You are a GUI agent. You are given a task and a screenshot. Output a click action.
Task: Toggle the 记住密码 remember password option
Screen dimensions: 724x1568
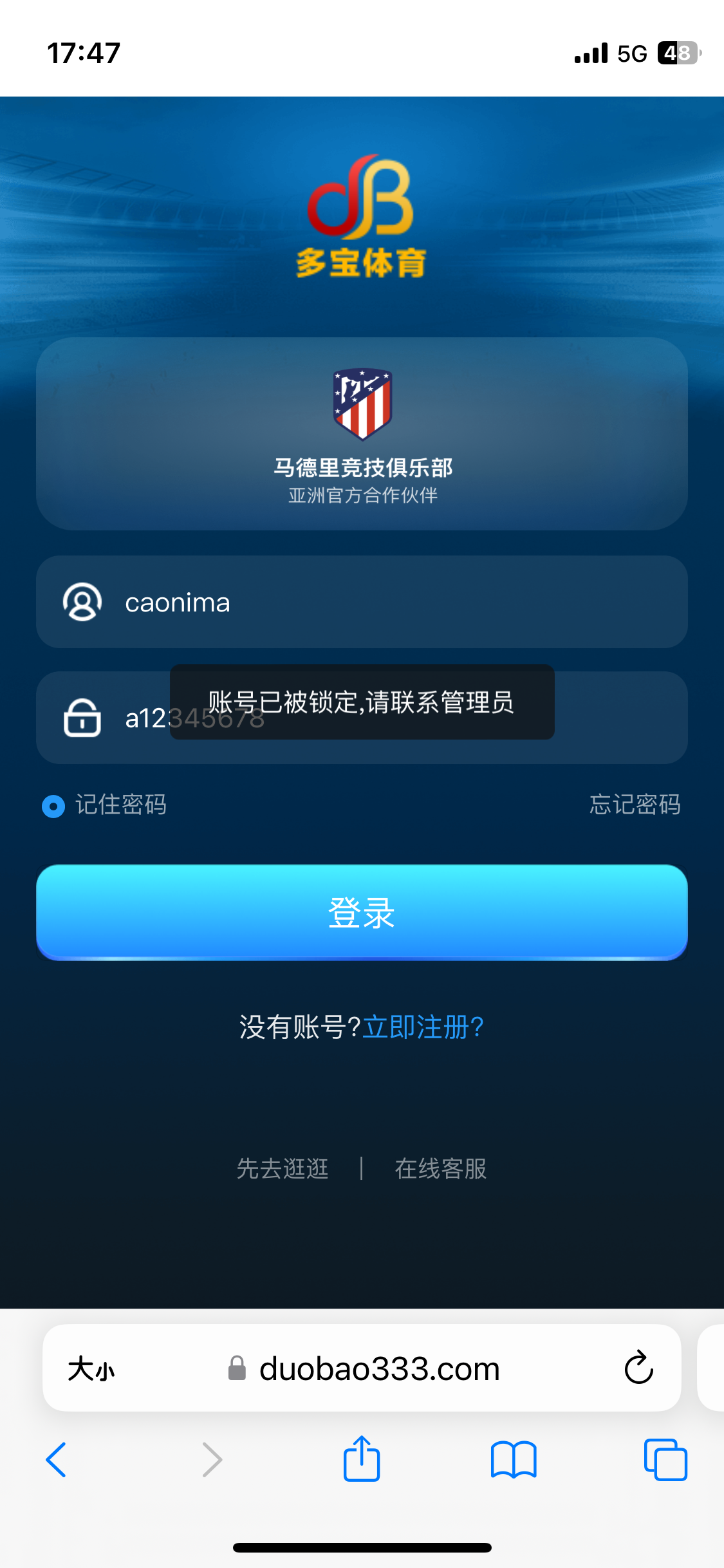pyautogui.click(x=54, y=806)
